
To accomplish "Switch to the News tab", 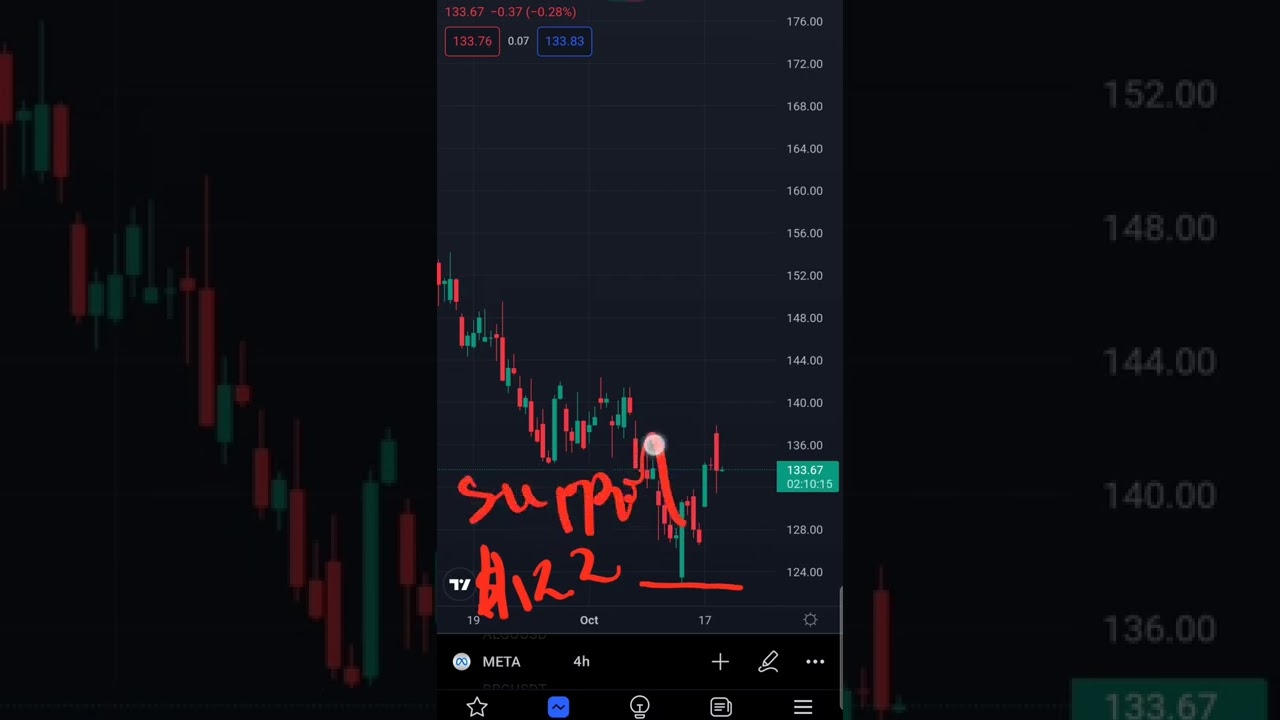I will (x=721, y=707).
